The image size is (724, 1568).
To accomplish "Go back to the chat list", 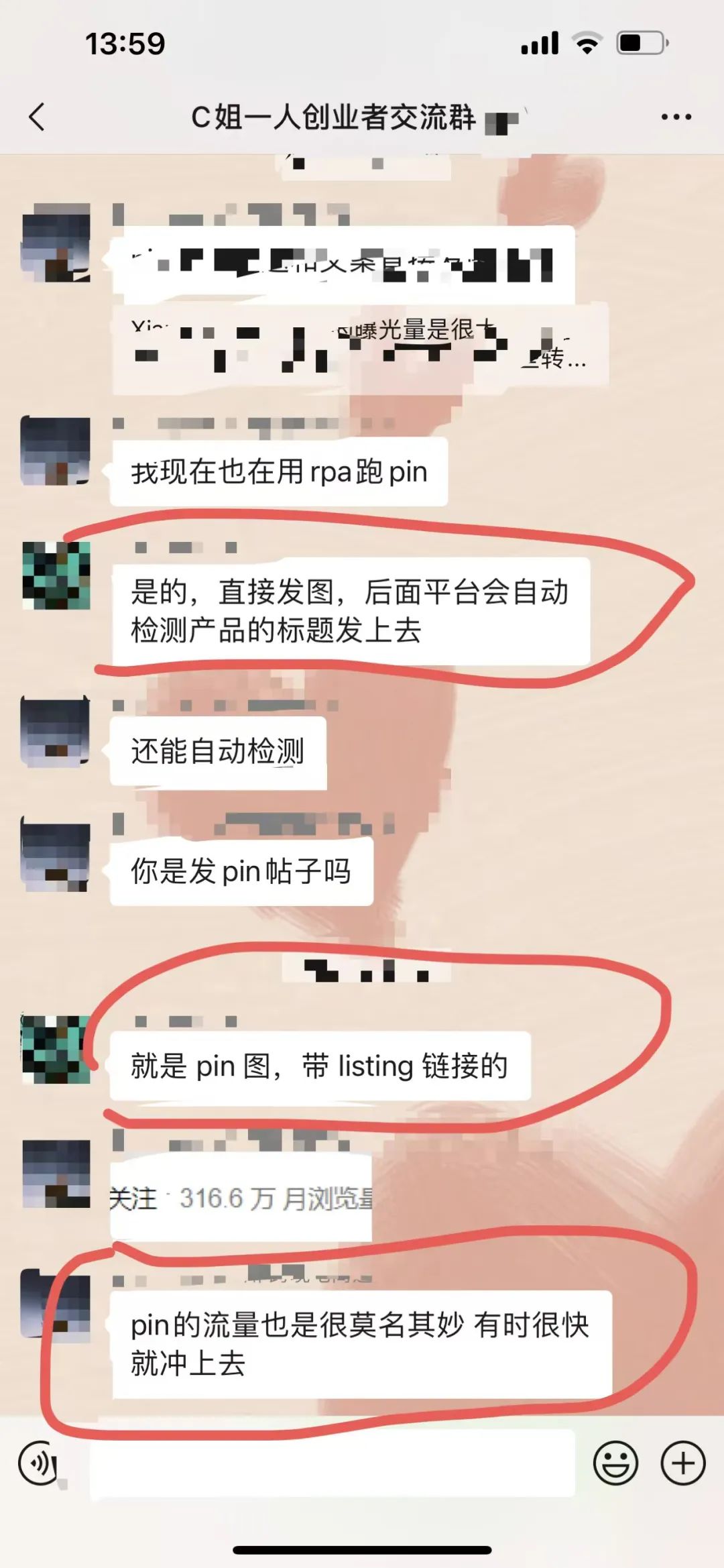I will click(x=38, y=117).
